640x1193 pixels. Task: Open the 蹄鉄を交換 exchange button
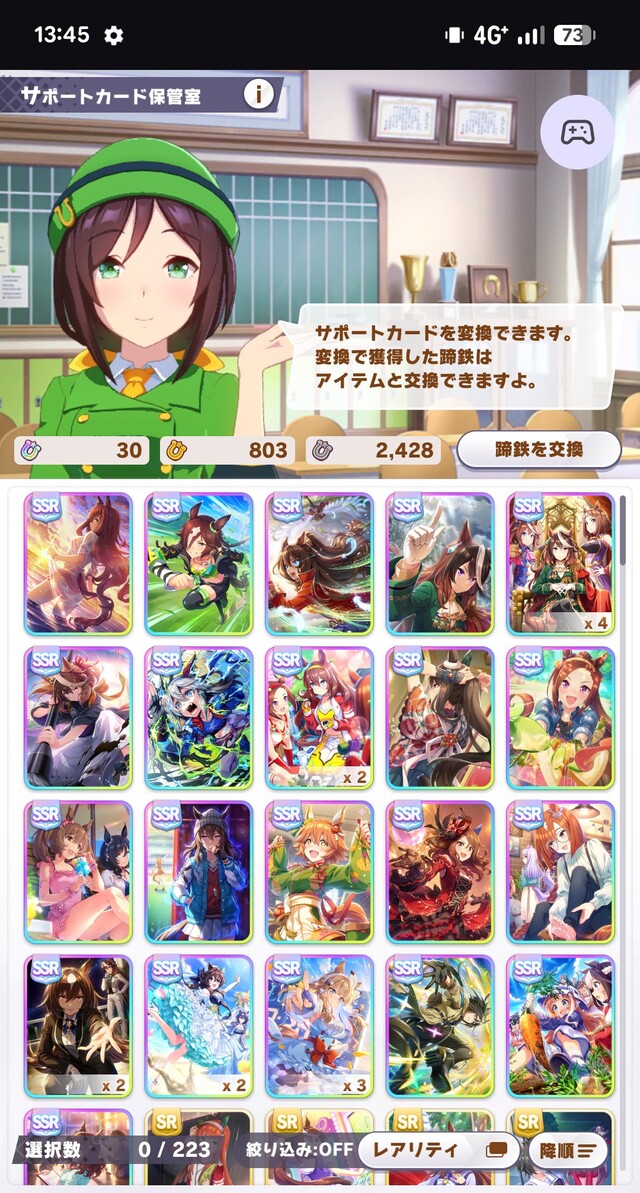coord(538,449)
